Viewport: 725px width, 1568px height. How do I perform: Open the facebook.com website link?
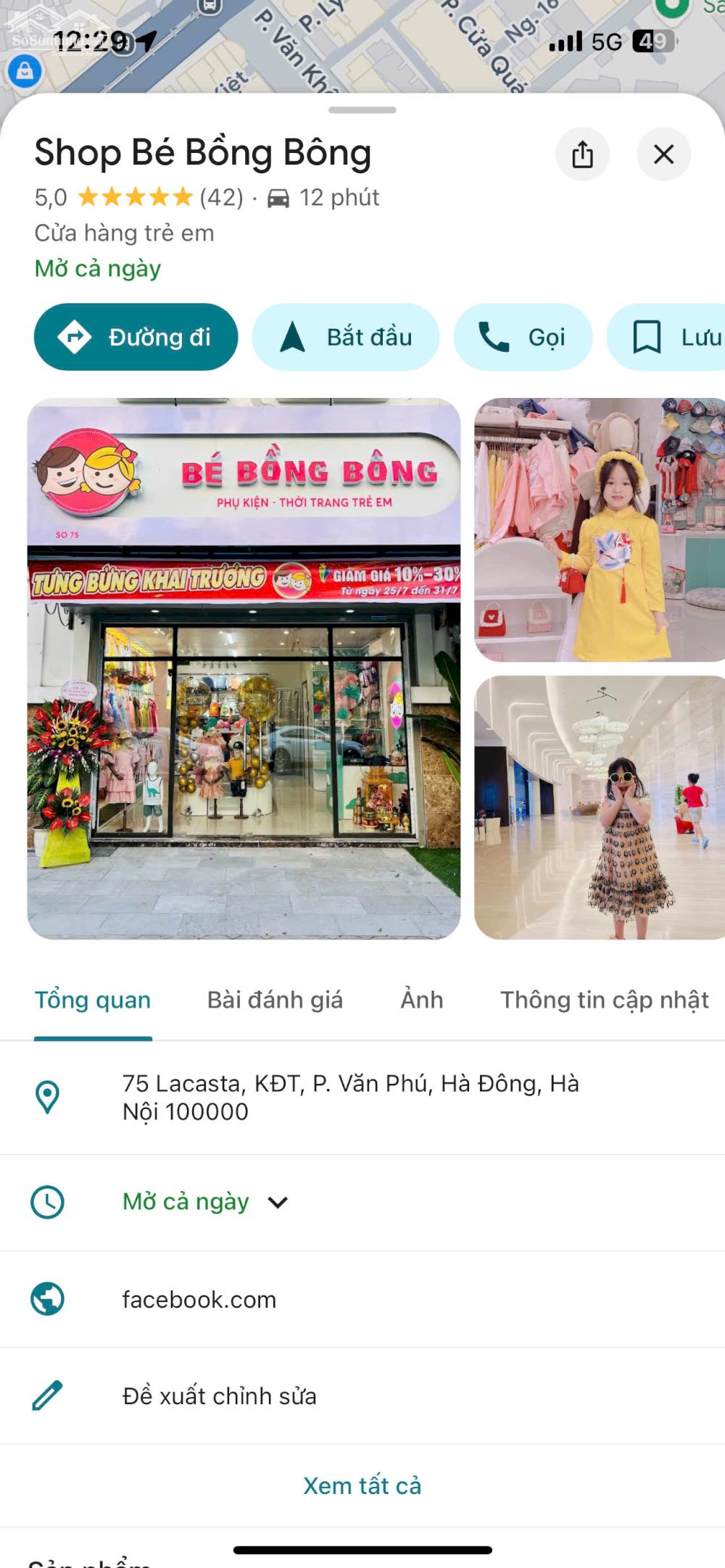point(199,1299)
